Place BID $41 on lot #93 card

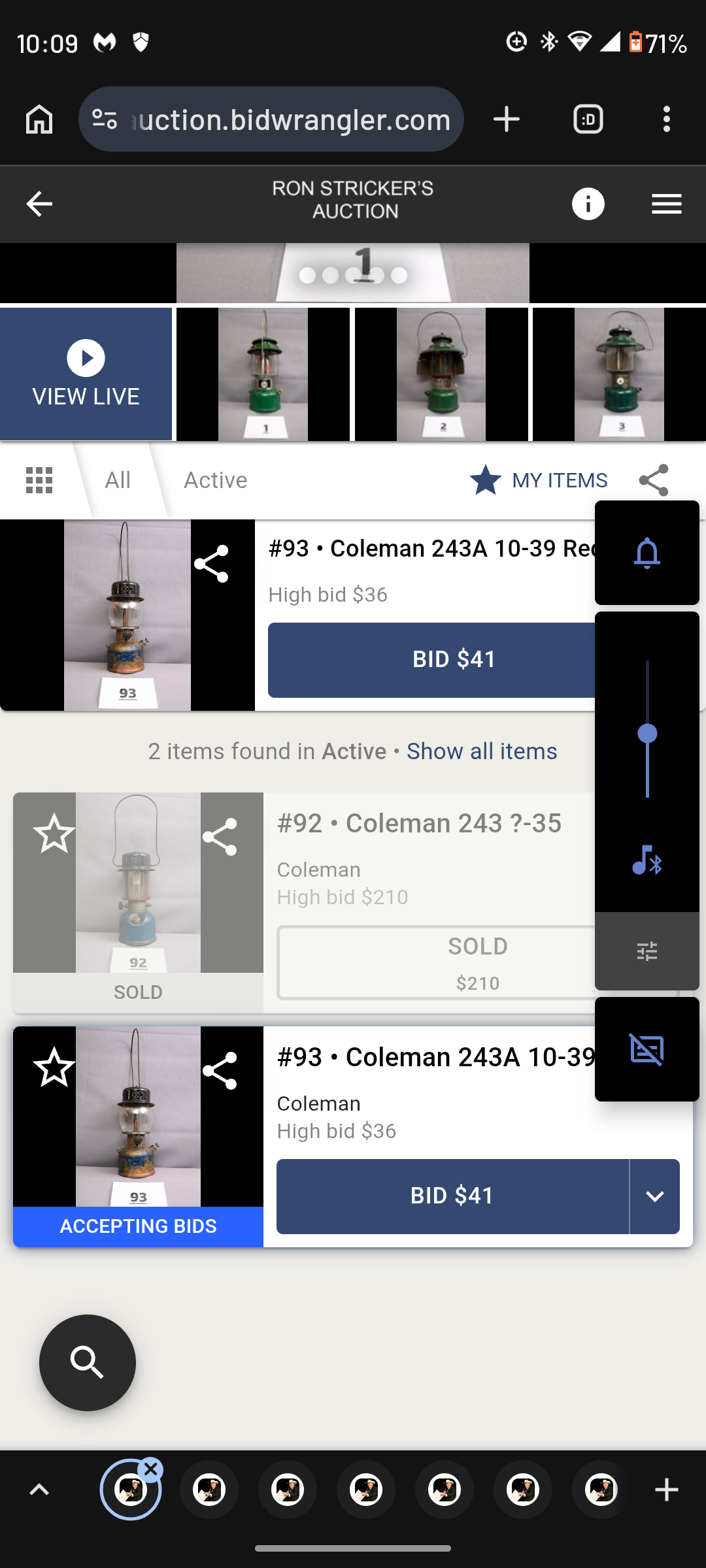pyautogui.click(x=452, y=1196)
